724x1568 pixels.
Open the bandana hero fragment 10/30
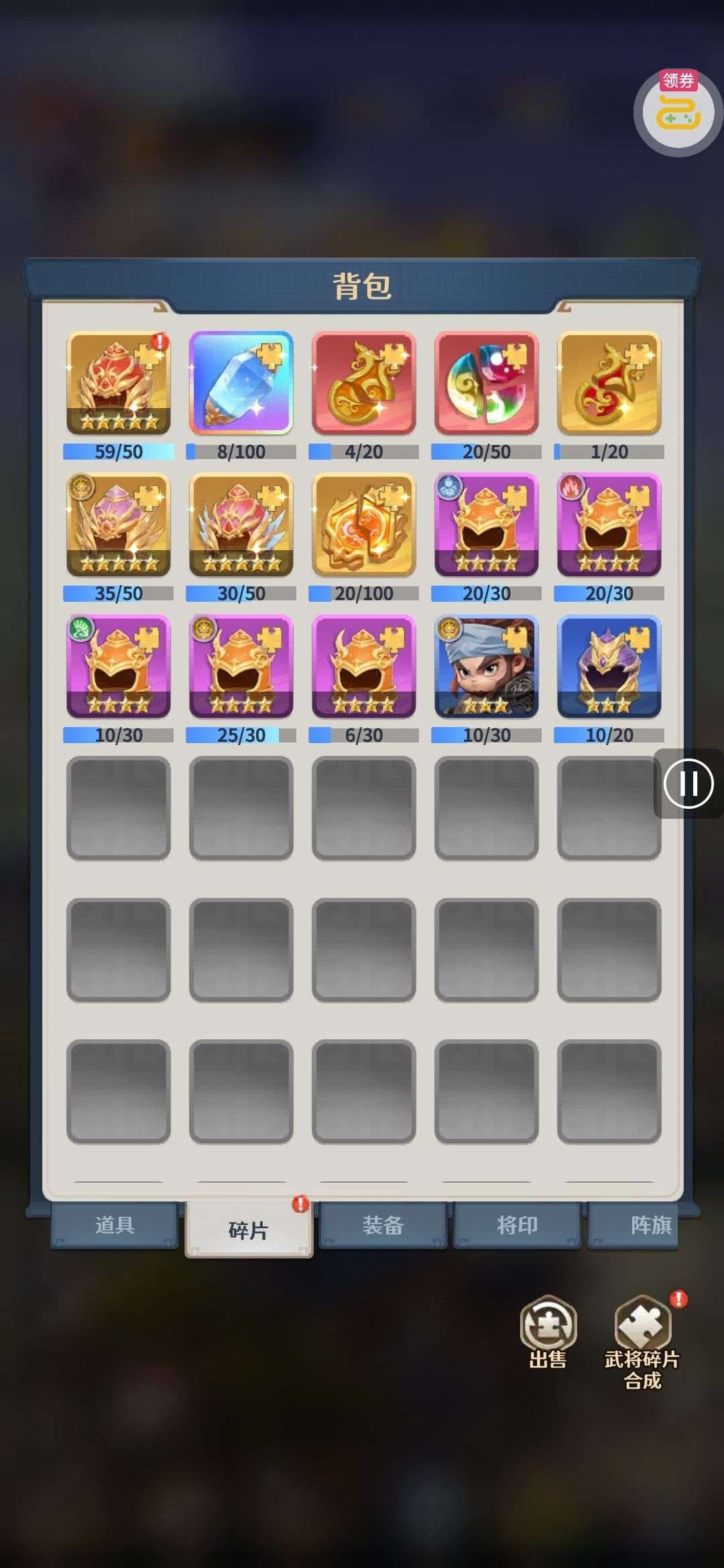486,667
